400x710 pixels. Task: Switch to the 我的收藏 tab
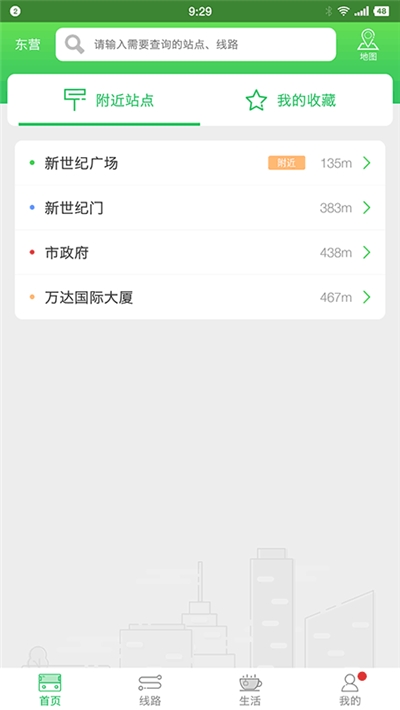coord(290,100)
